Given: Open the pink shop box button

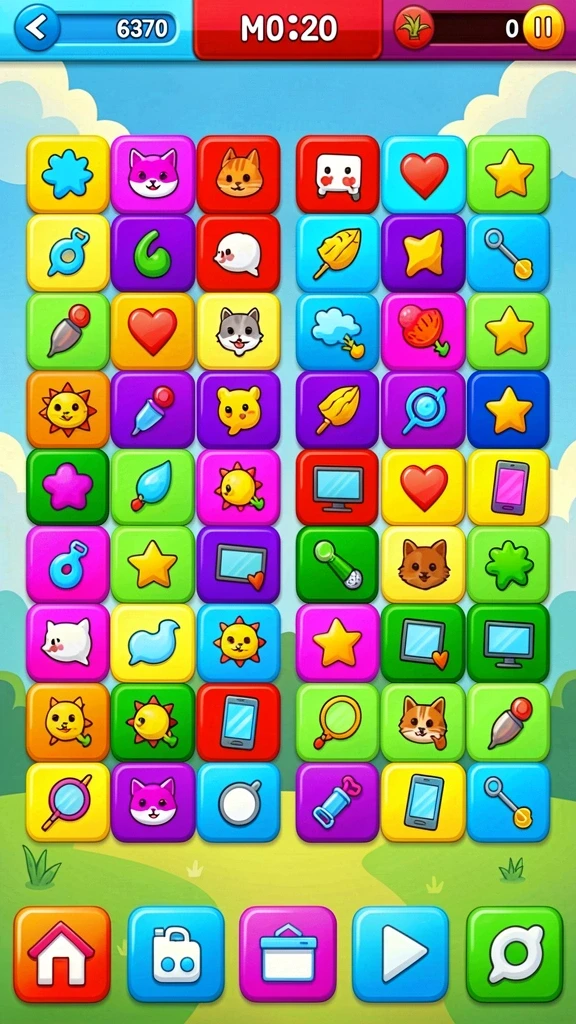Looking at the screenshot, I should (288, 953).
